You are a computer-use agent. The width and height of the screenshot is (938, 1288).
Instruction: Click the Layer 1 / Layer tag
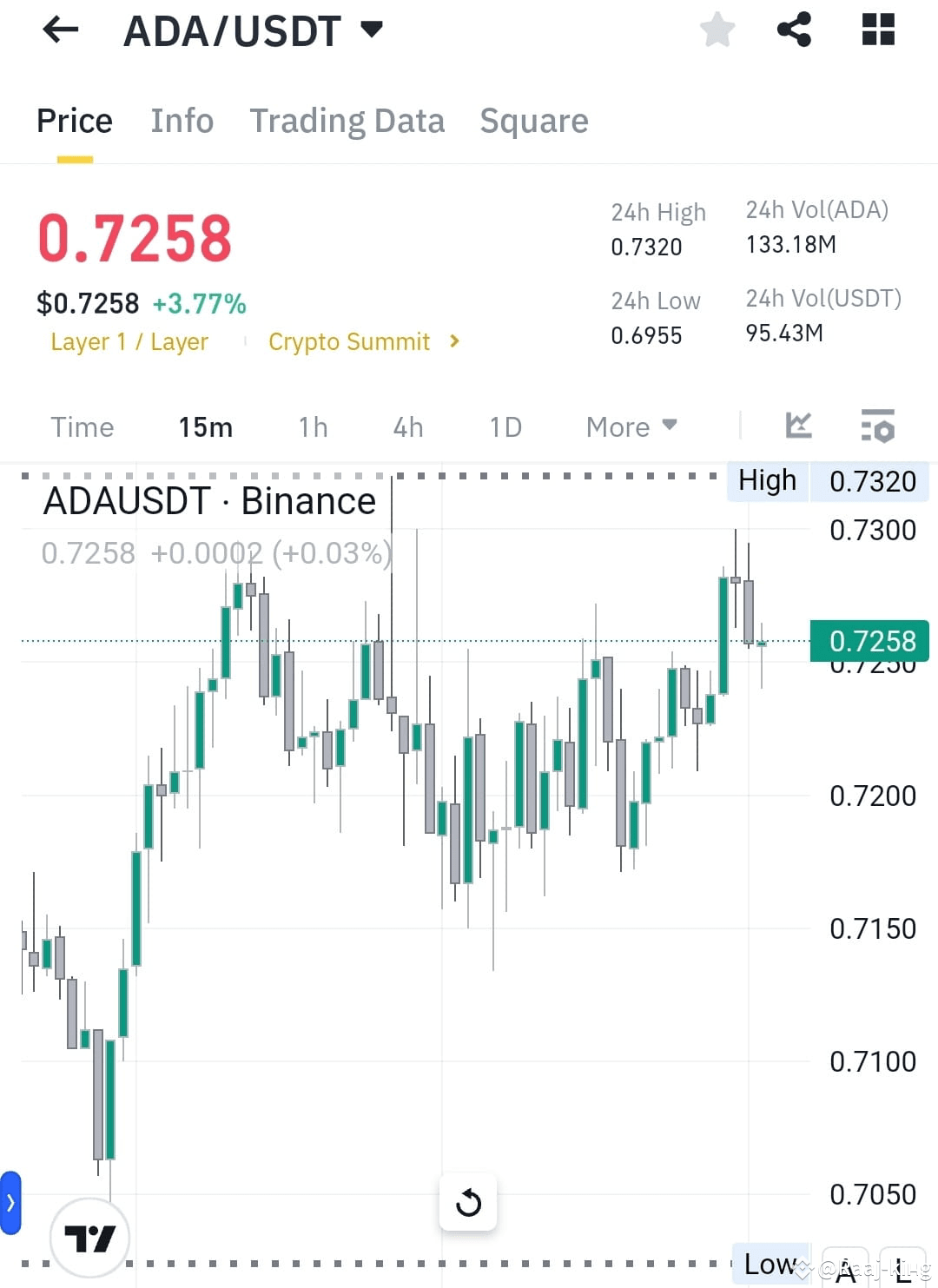tap(129, 341)
